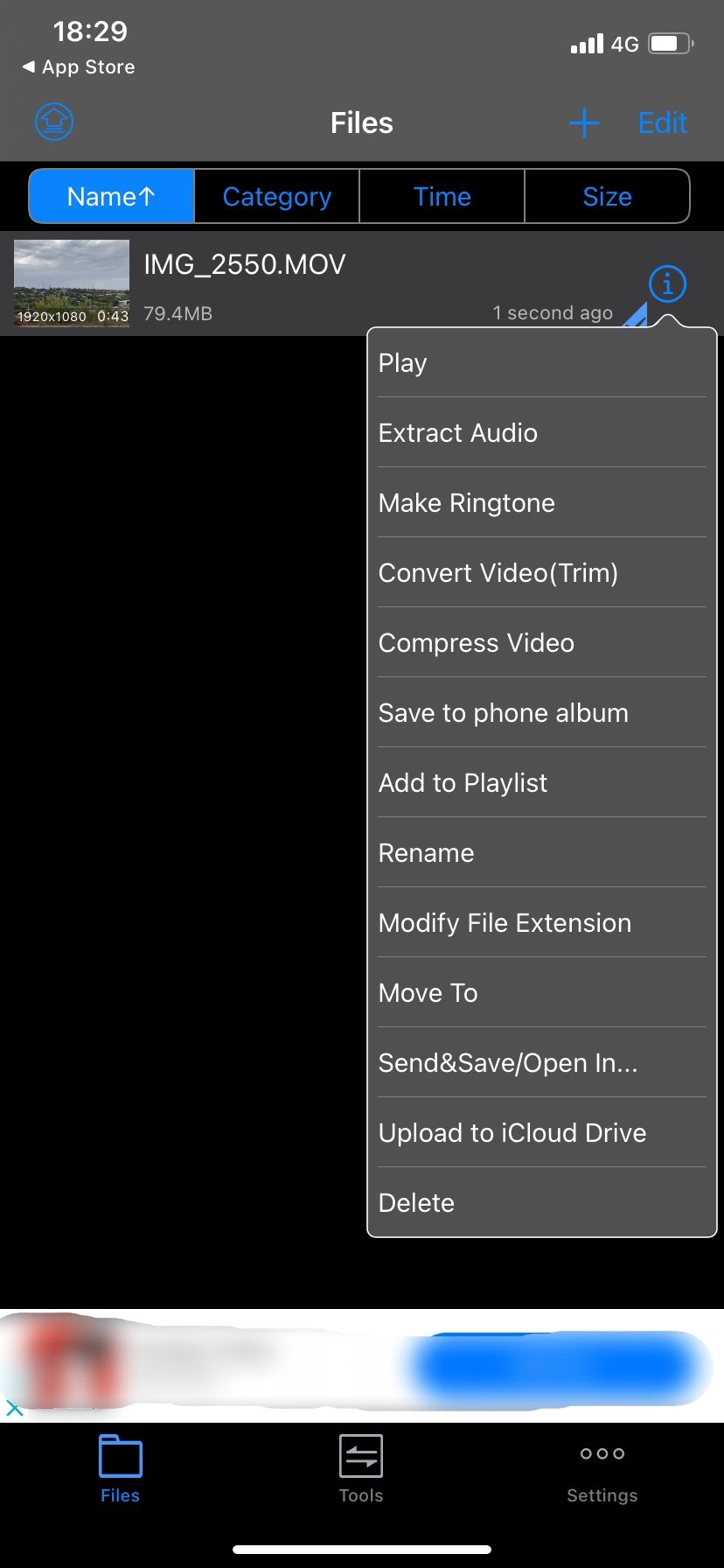Toggle Name sorting order
This screenshot has height=1568, width=724.
point(110,196)
